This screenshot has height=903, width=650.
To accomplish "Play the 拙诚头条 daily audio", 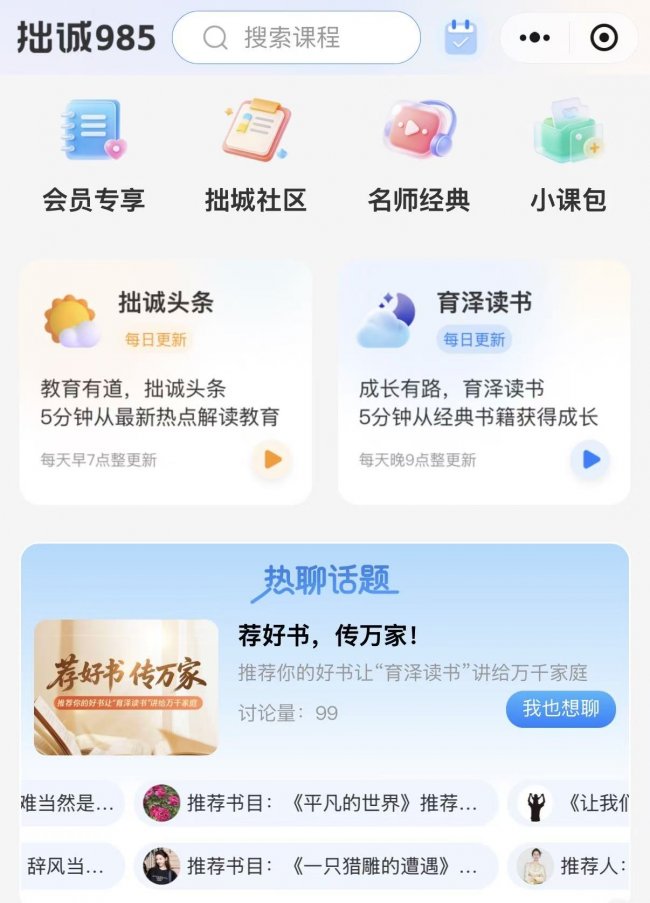I will pyautogui.click(x=272, y=460).
